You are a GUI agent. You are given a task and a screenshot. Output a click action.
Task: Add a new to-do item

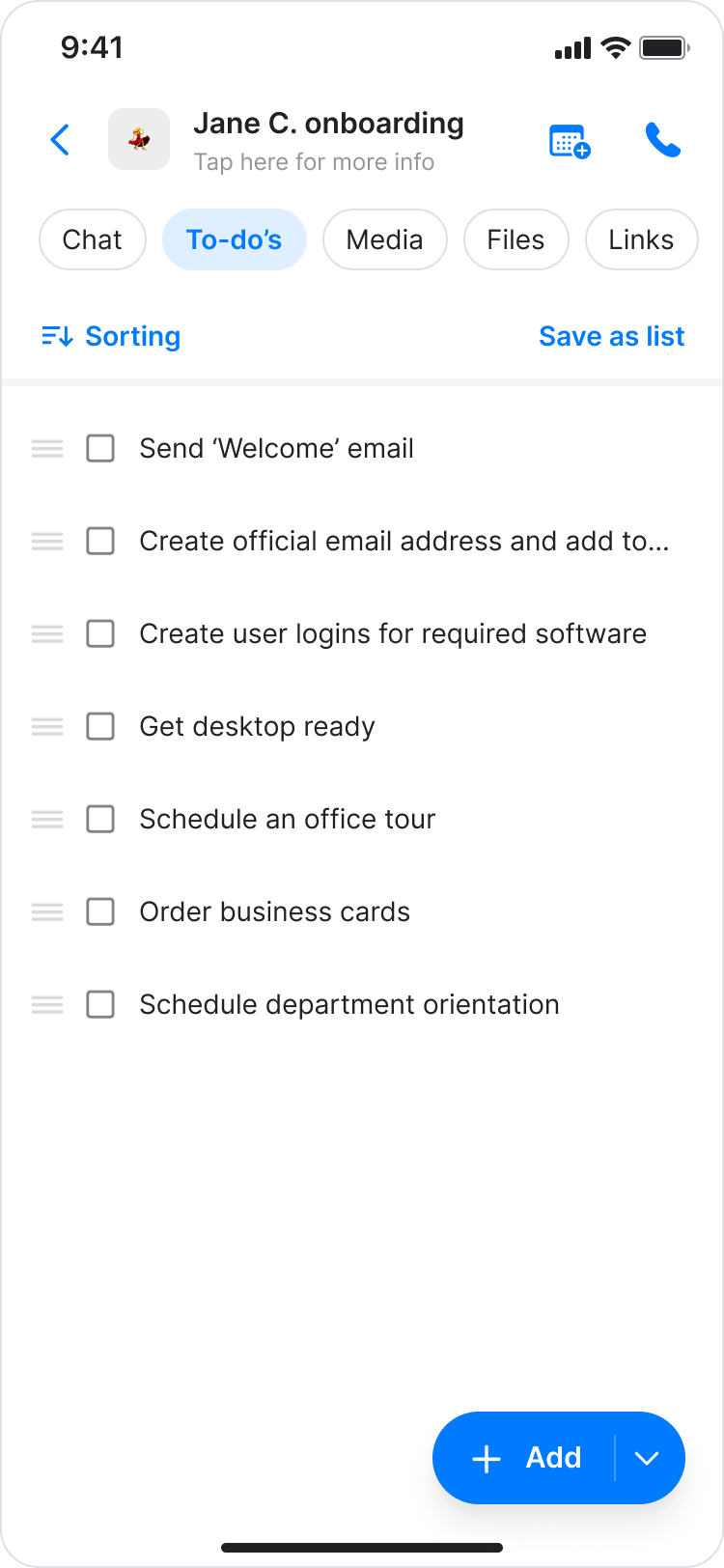click(x=526, y=1458)
